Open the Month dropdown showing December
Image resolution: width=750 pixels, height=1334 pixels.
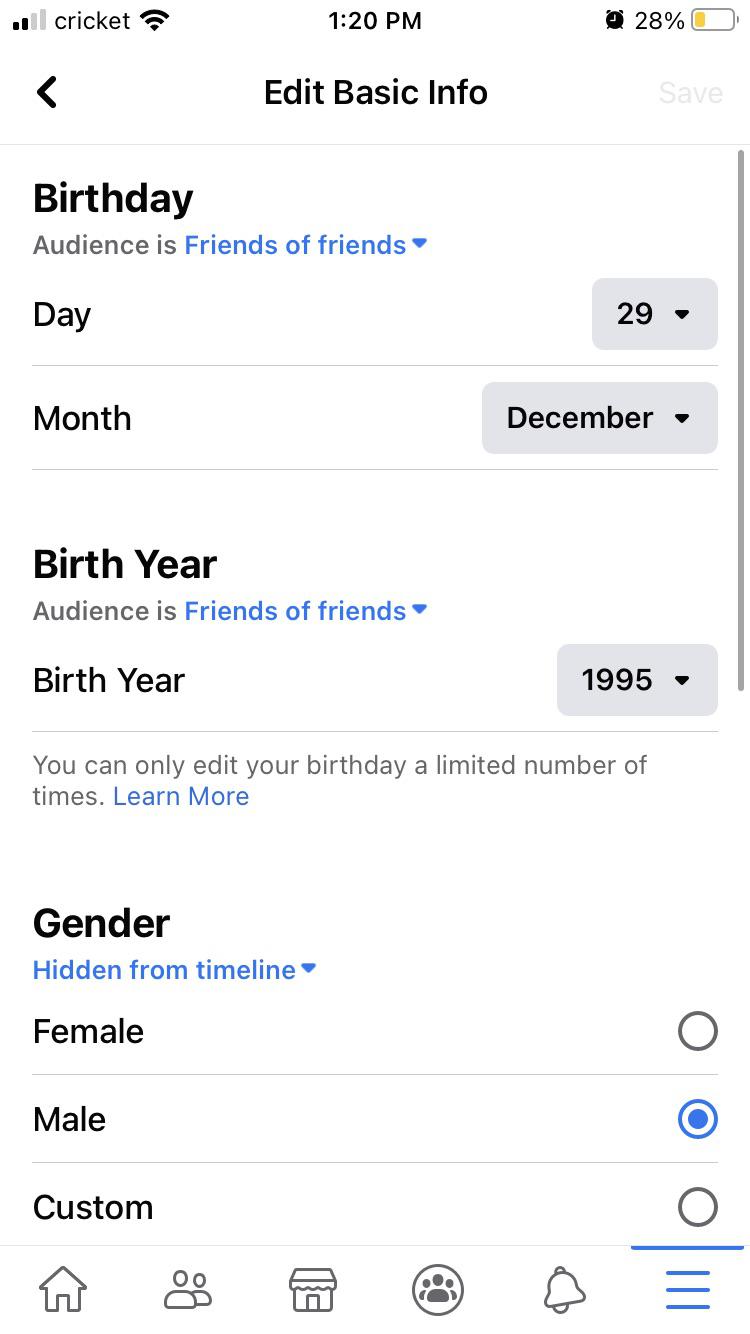pyautogui.click(x=599, y=418)
